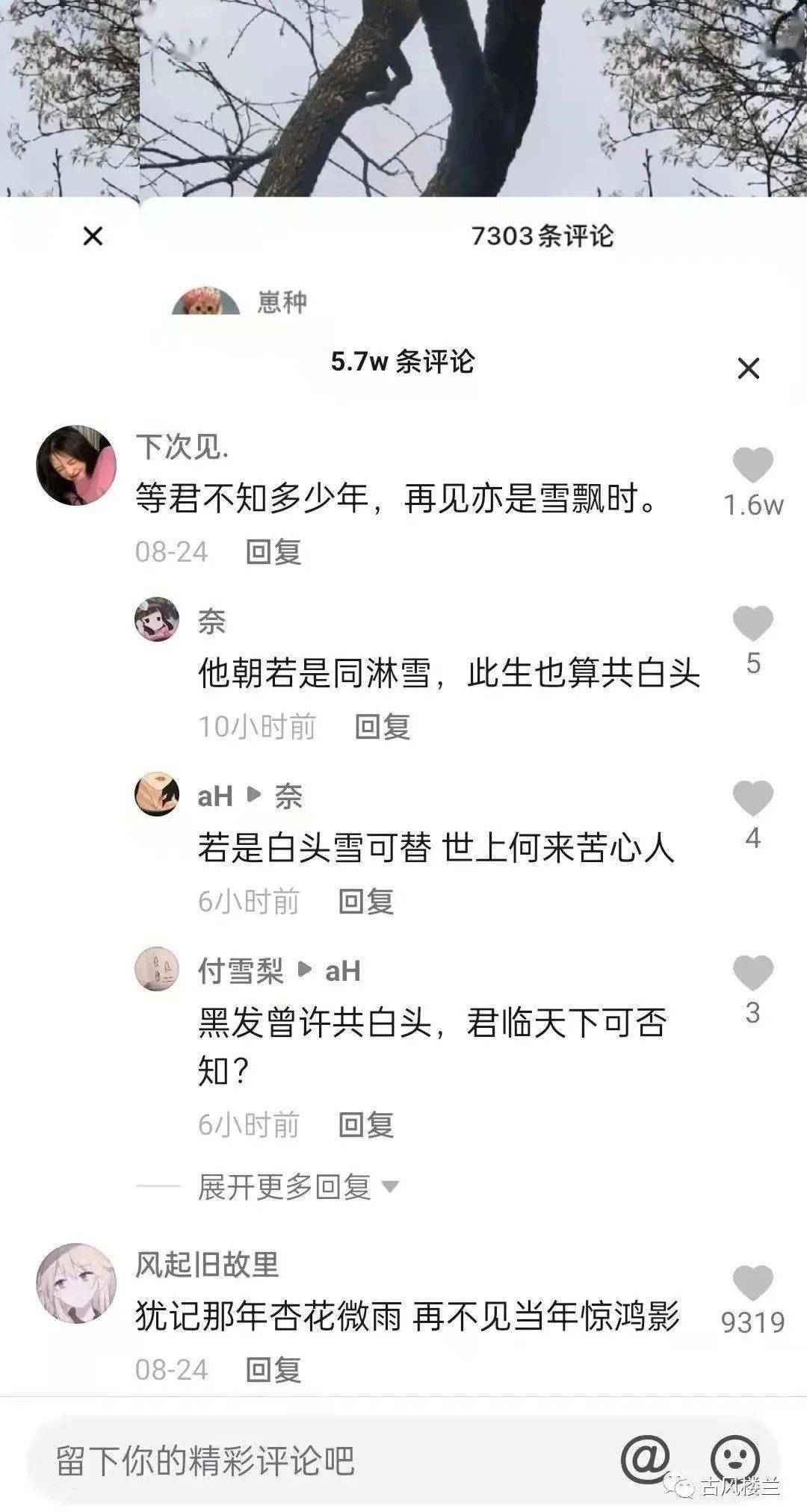Viewport: 807px width, 1512px height.
Task: Close the 7303 comments panel
Action: 93,236
